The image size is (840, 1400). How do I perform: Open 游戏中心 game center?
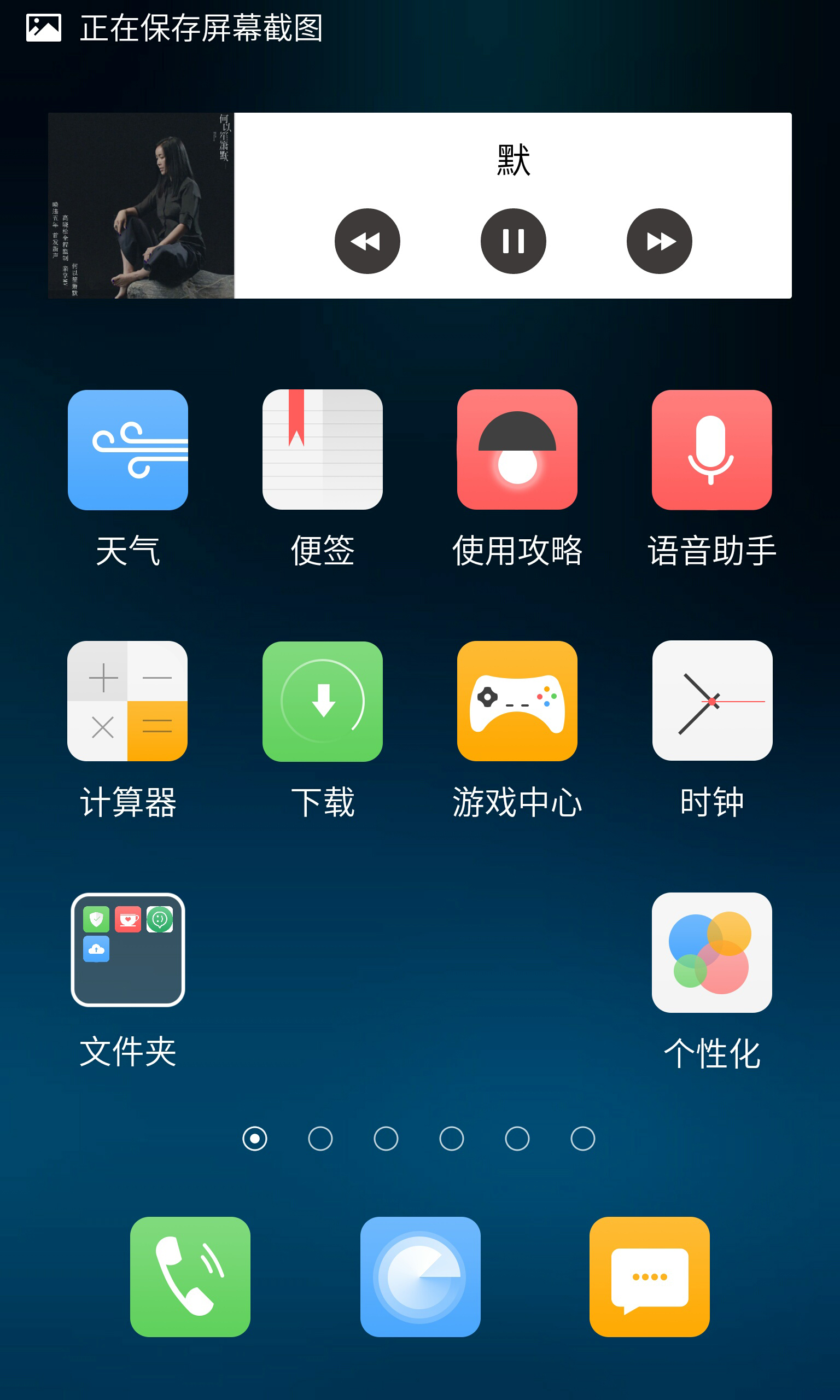[x=517, y=701]
